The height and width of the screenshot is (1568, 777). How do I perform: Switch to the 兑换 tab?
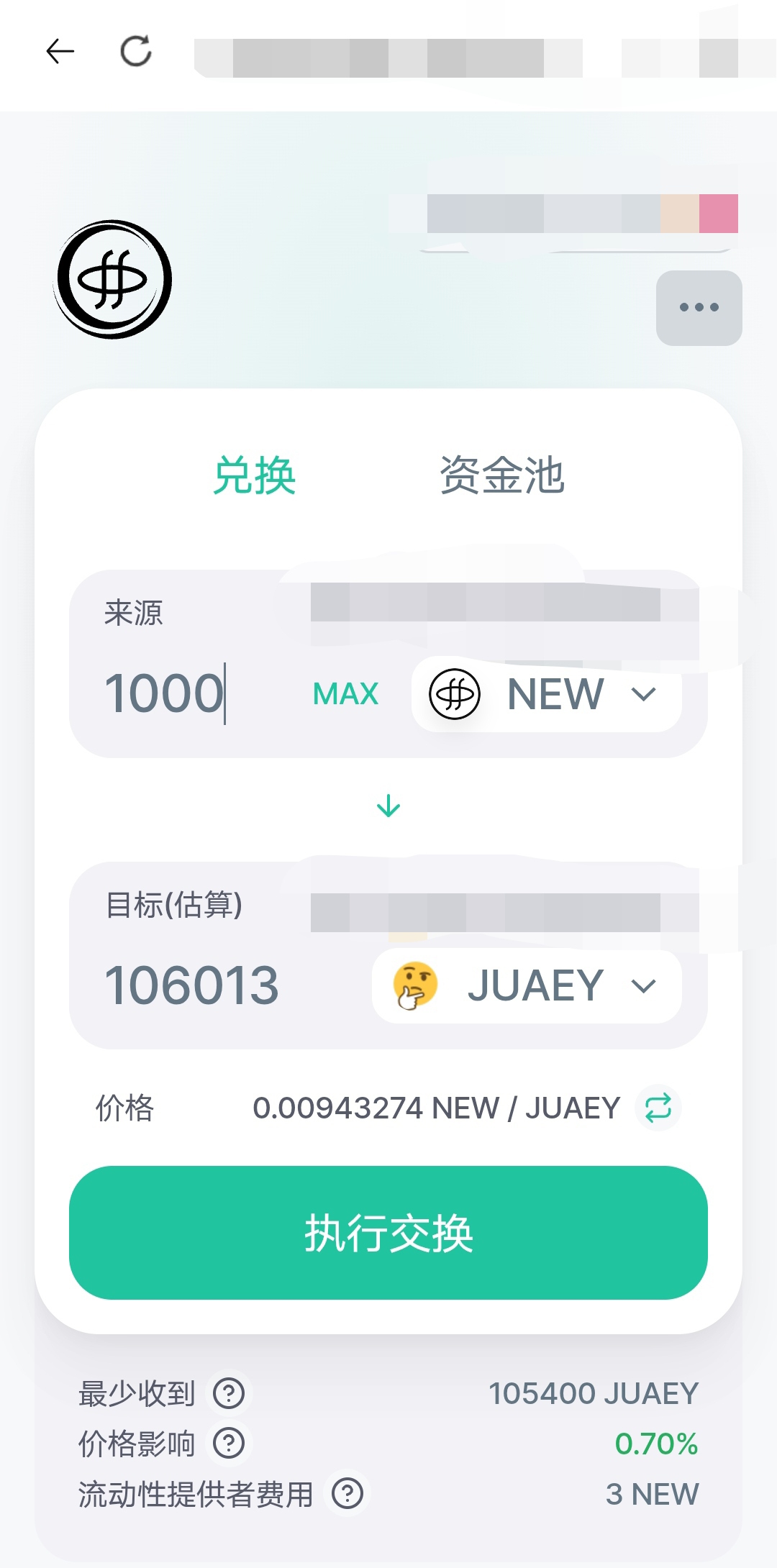click(254, 475)
